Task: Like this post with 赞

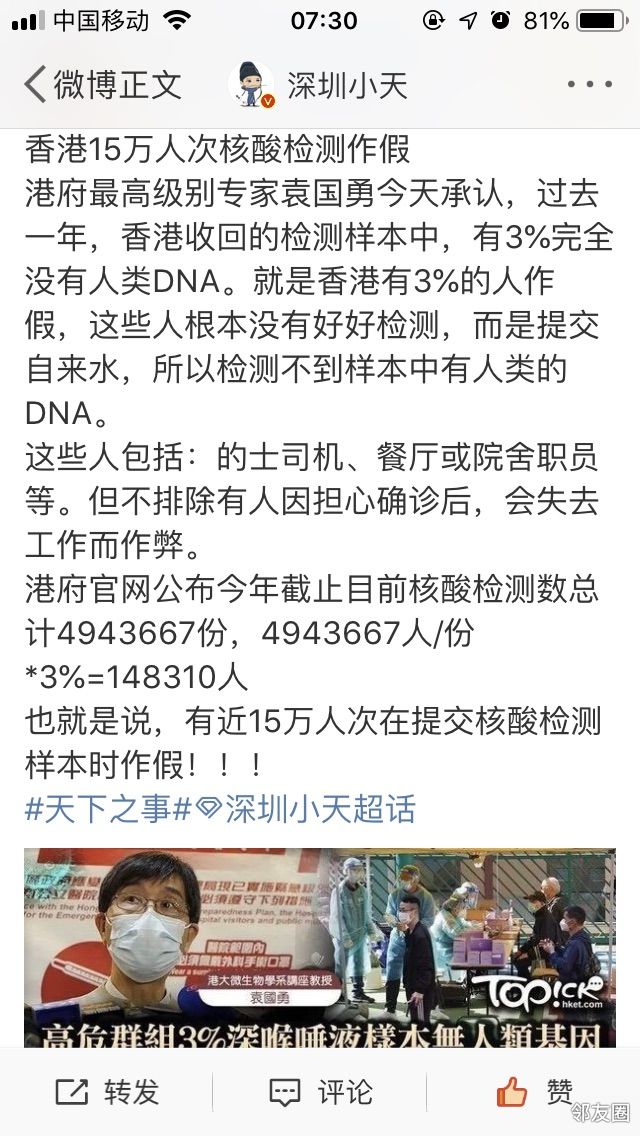Action: [535, 1091]
